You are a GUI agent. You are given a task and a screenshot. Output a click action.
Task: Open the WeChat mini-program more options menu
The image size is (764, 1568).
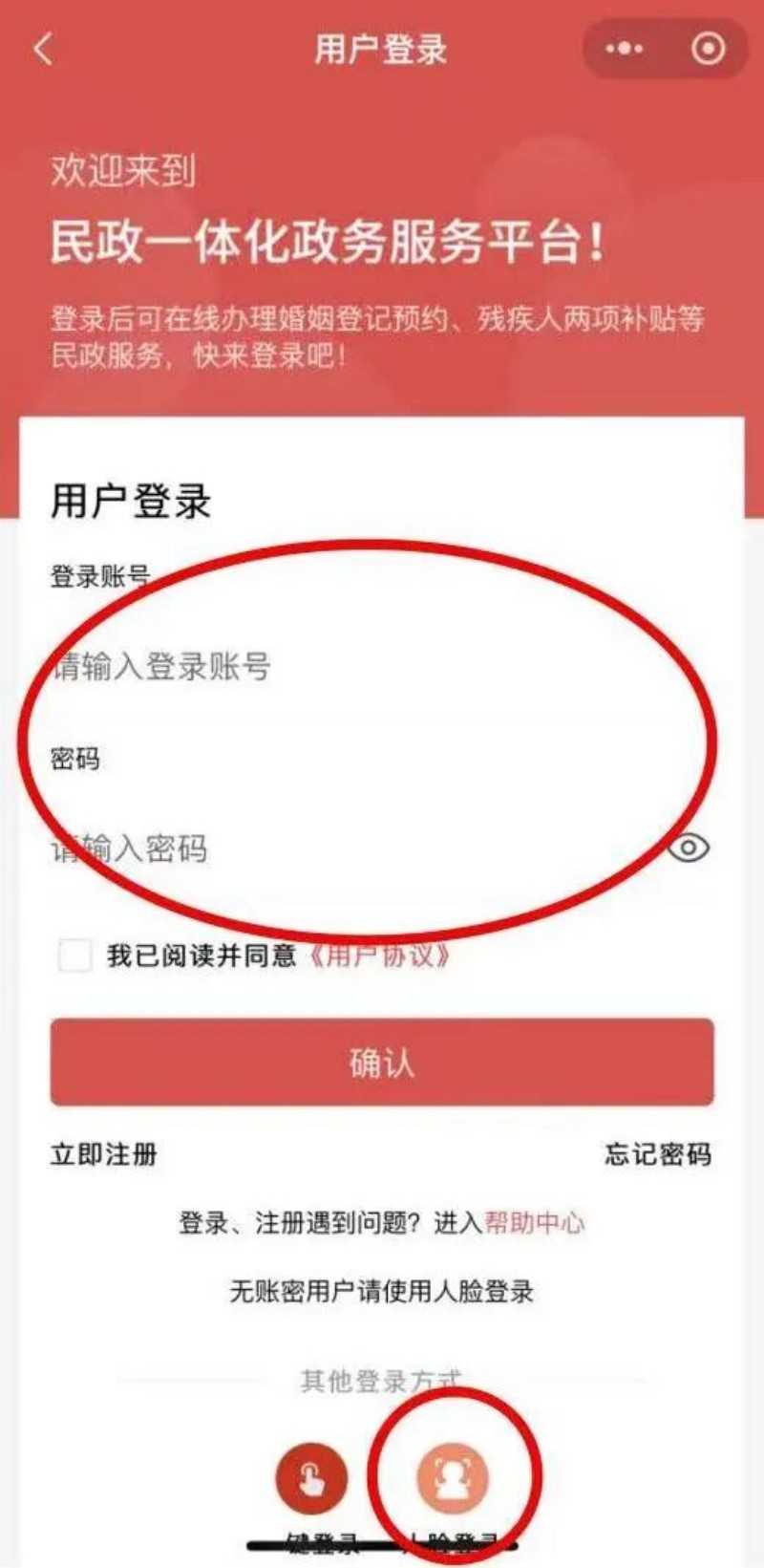(626, 48)
